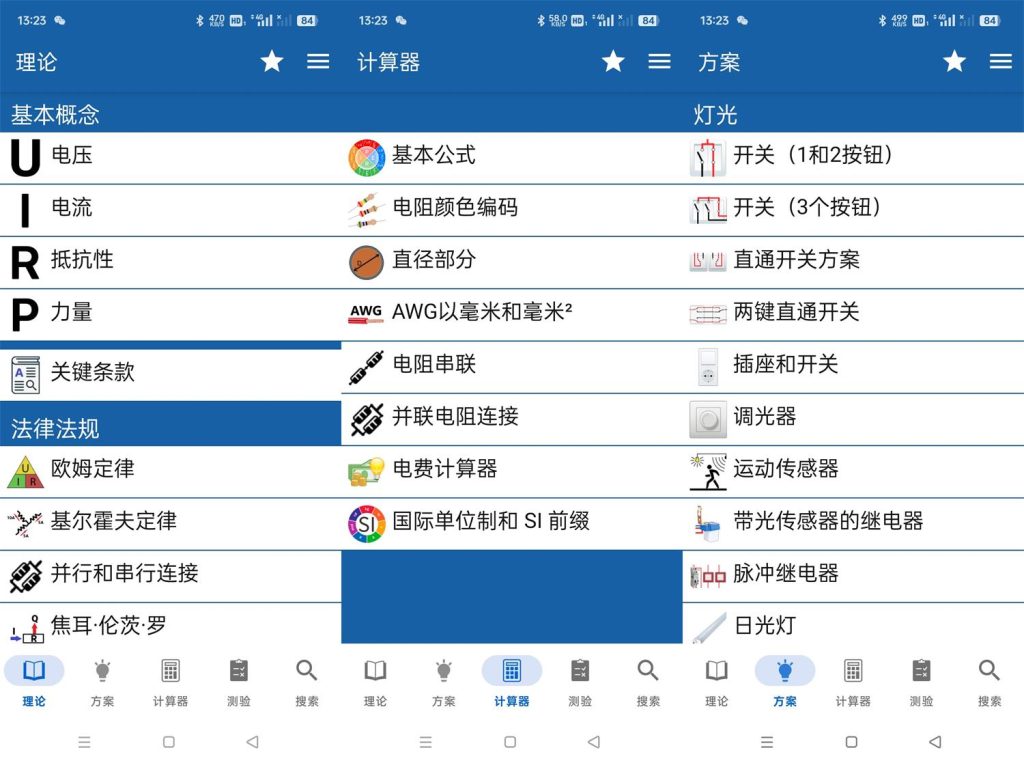
Task: Open the 插座和开关 scheme
Action: (853, 365)
